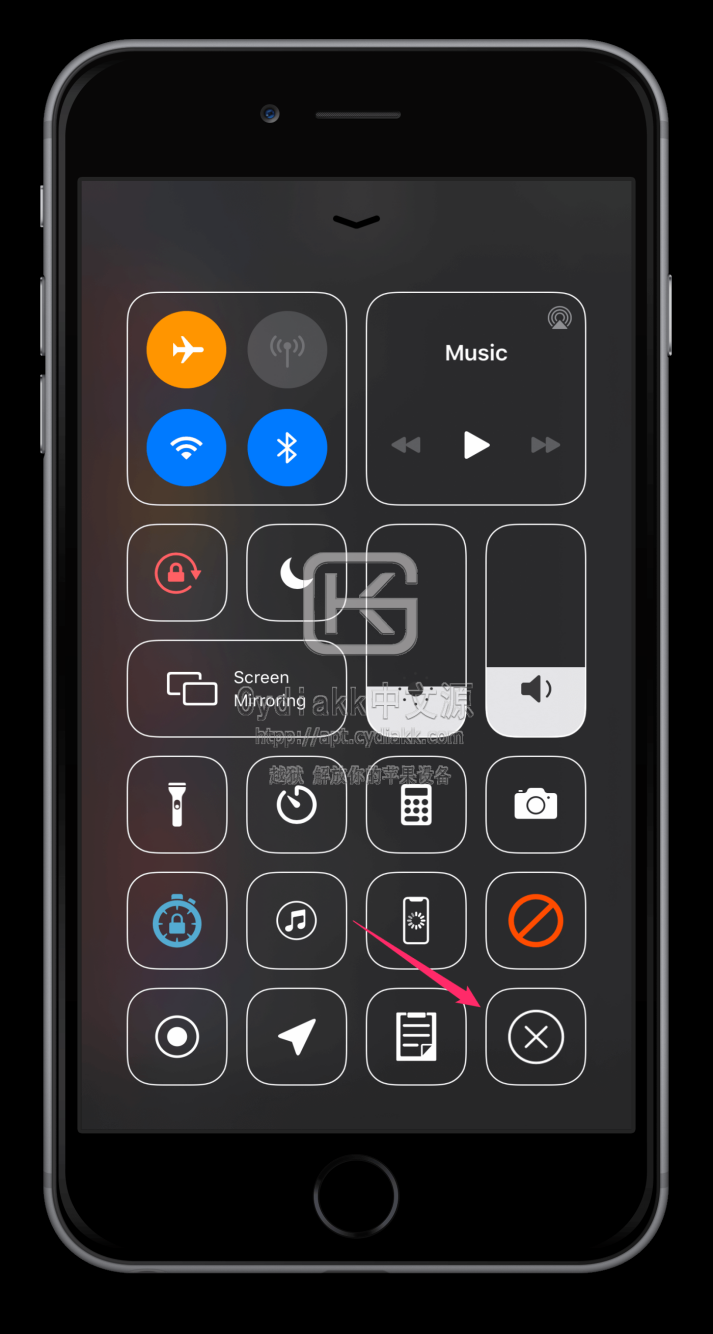This screenshot has width=713, height=1334.
Task: Go back to the previous track
Action: 406,445
